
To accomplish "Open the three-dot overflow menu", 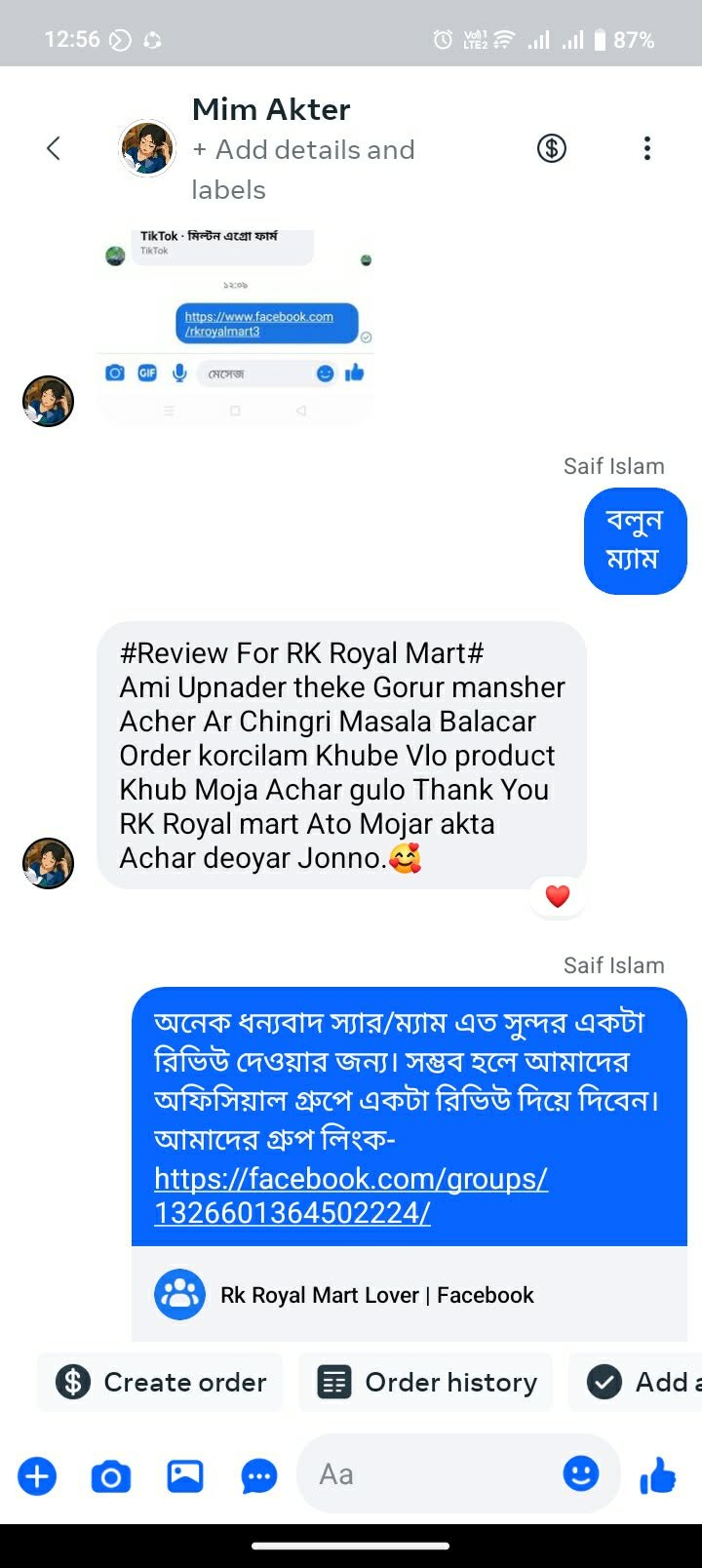I will tap(646, 148).
